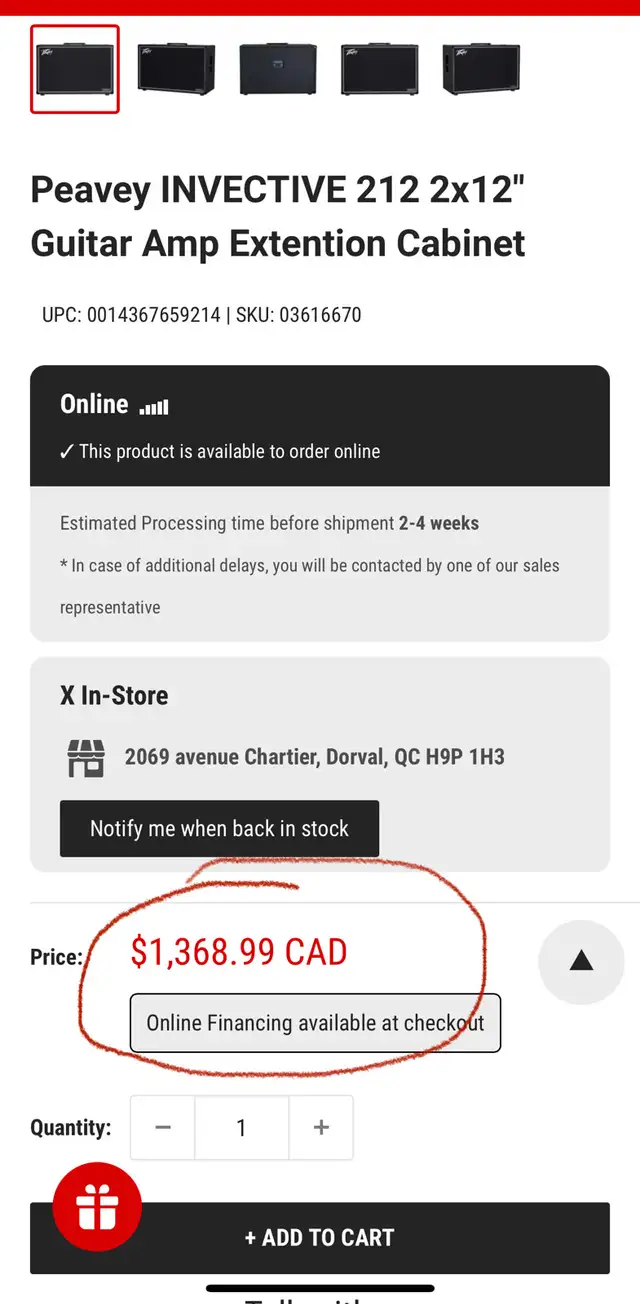Open the third cabinet thumbnail image
The image size is (640, 1304).
(x=278, y=69)
